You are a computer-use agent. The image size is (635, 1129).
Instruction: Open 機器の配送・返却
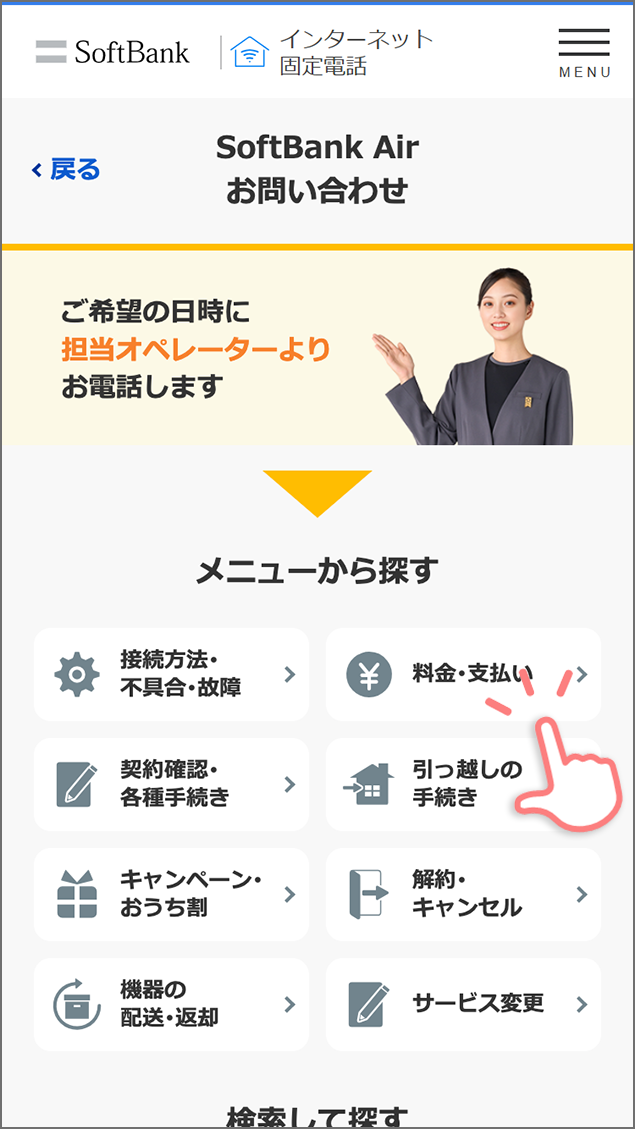[x=171, y=1004]
